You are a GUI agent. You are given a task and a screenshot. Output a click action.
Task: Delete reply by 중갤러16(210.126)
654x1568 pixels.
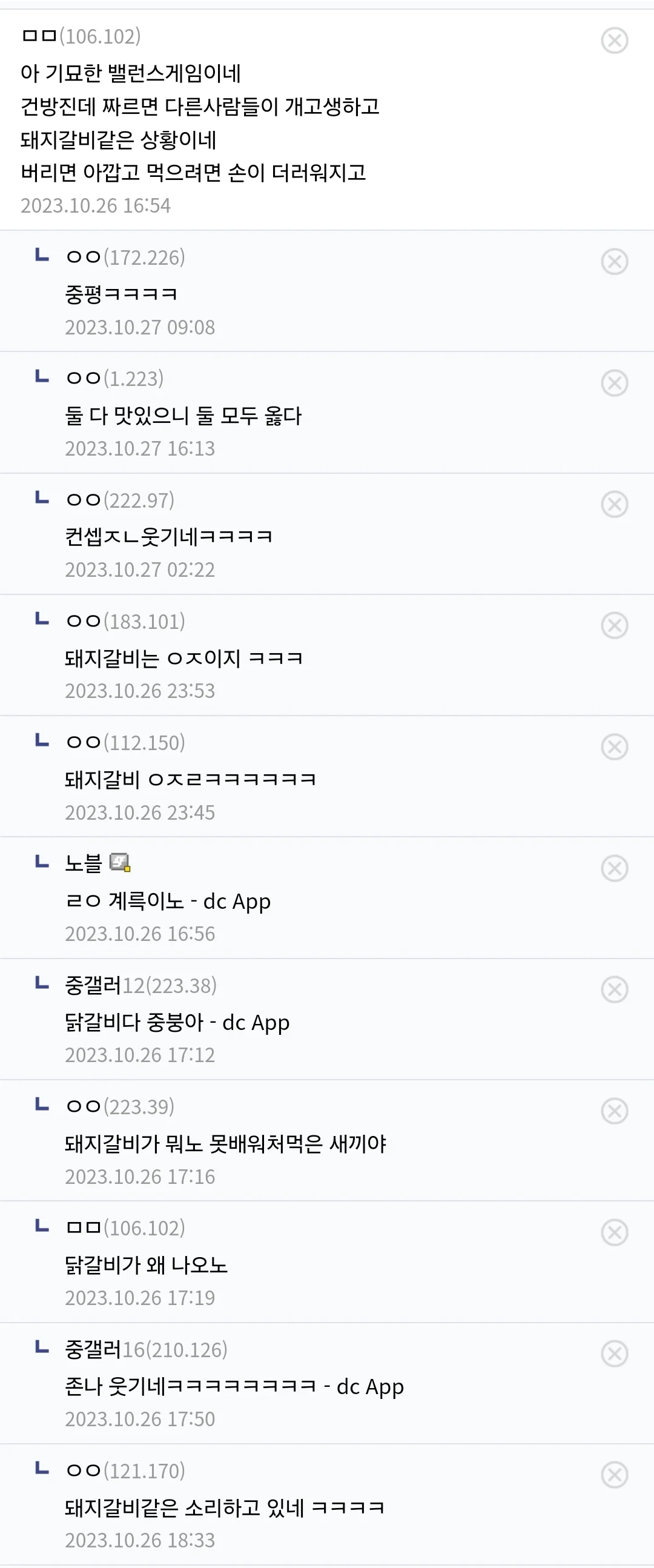pos(614,1354)
